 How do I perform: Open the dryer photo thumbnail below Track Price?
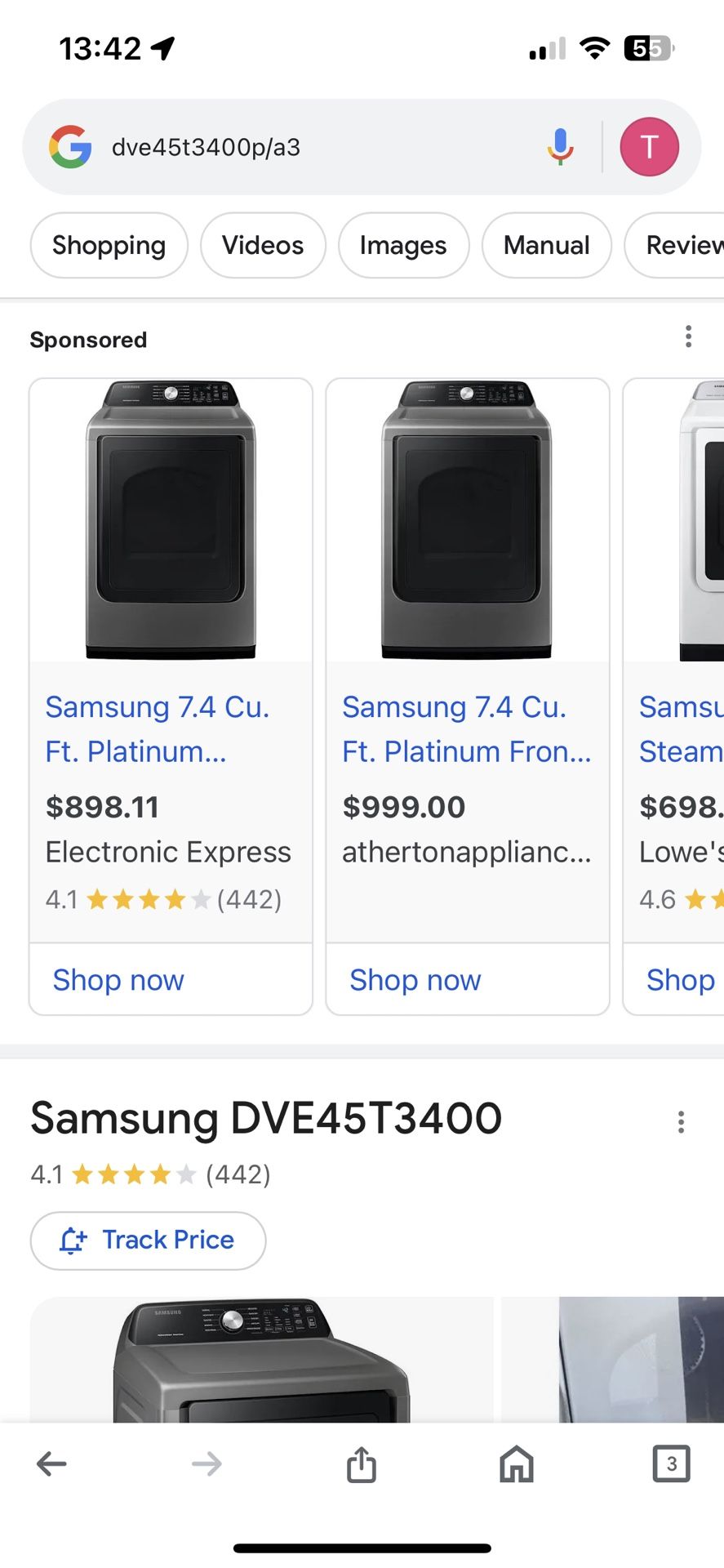coord(260,1372)
